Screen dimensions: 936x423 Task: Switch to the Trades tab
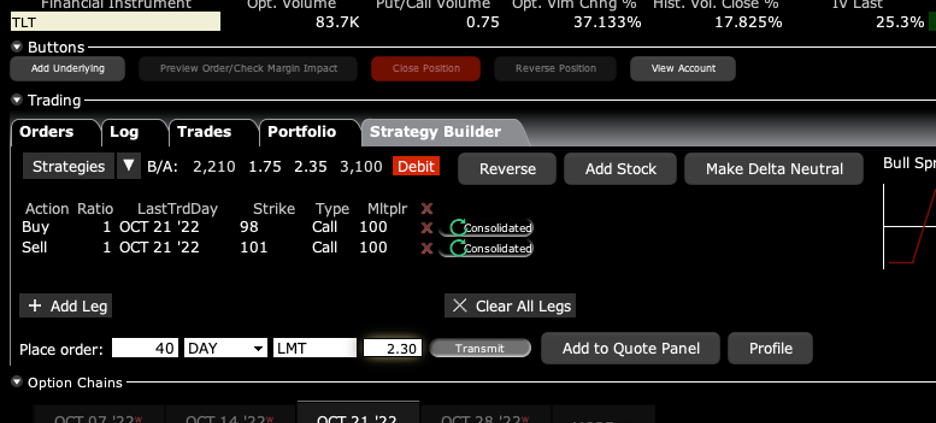tap(204, 132)
